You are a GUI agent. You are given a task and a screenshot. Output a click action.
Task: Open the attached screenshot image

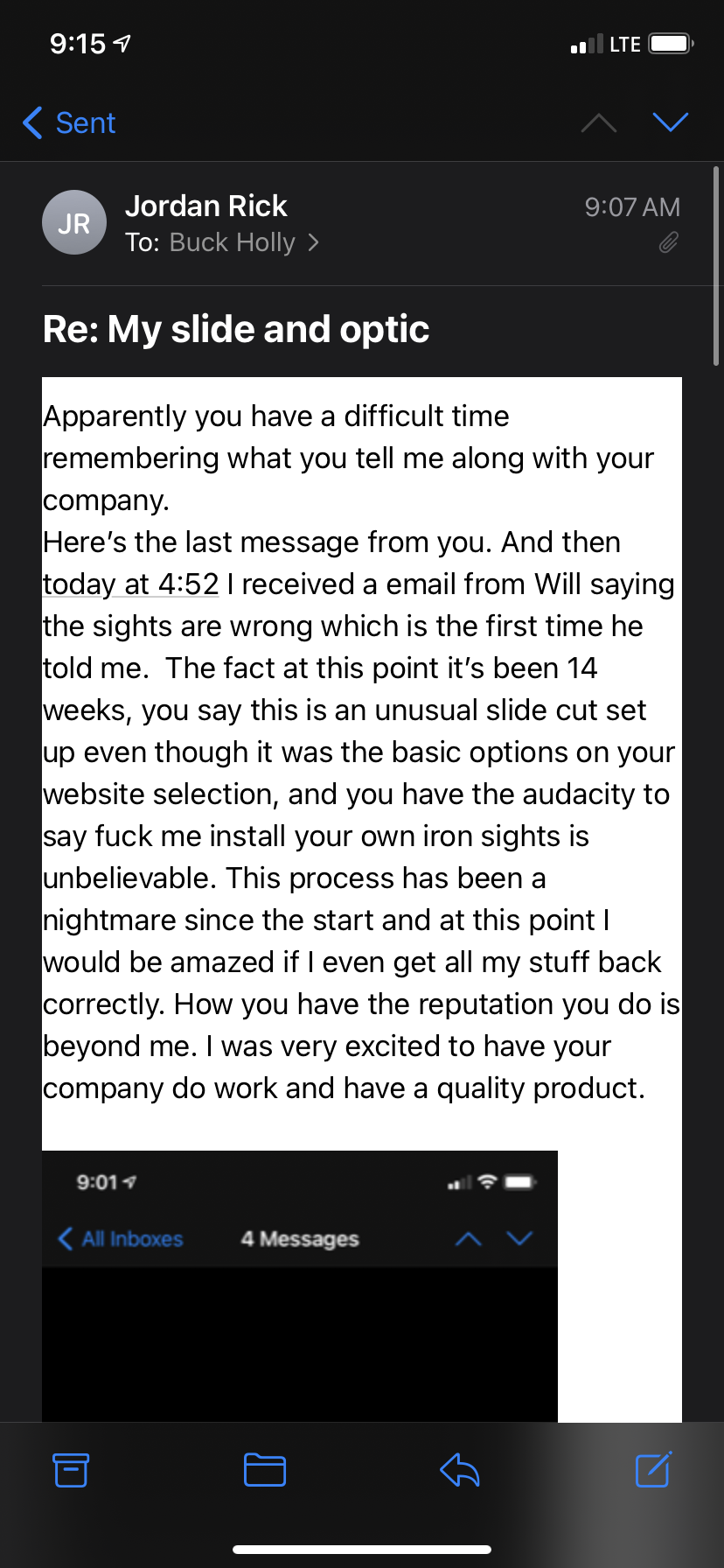point(300,1286)
